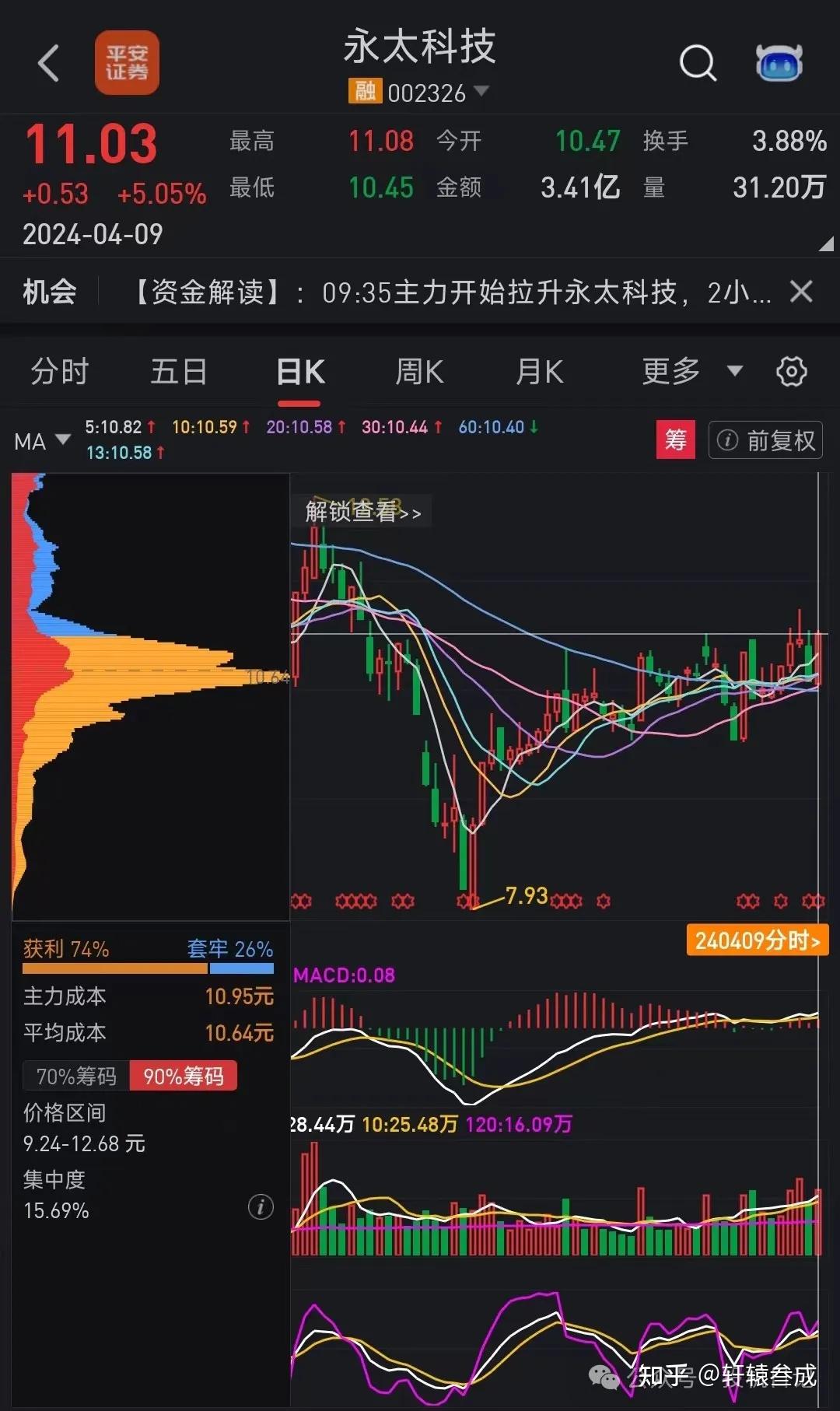This screenshot has height=1411, width=840.
Task: Open the robot assistant icon
Action: click(779, 63)
